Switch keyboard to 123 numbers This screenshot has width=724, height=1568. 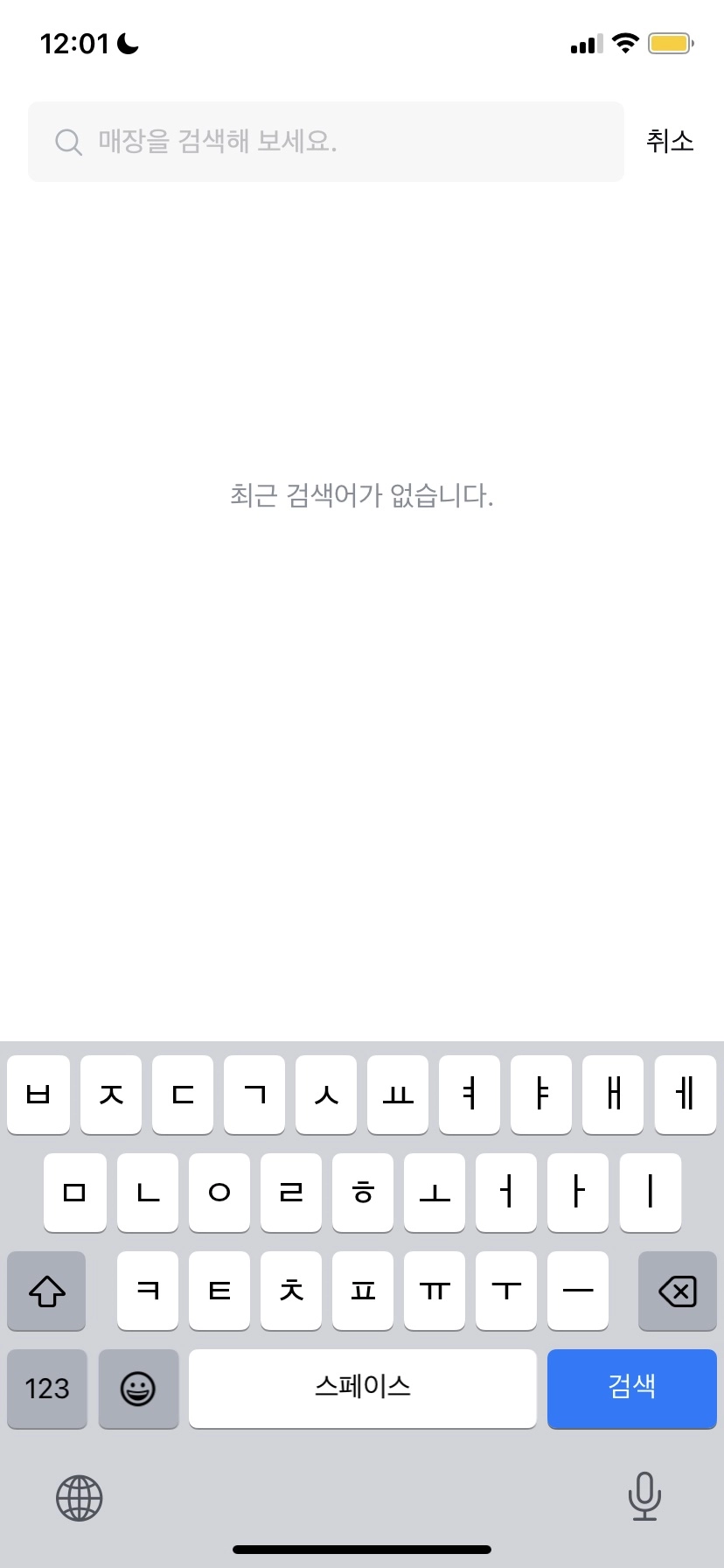tap(47, 1389)
